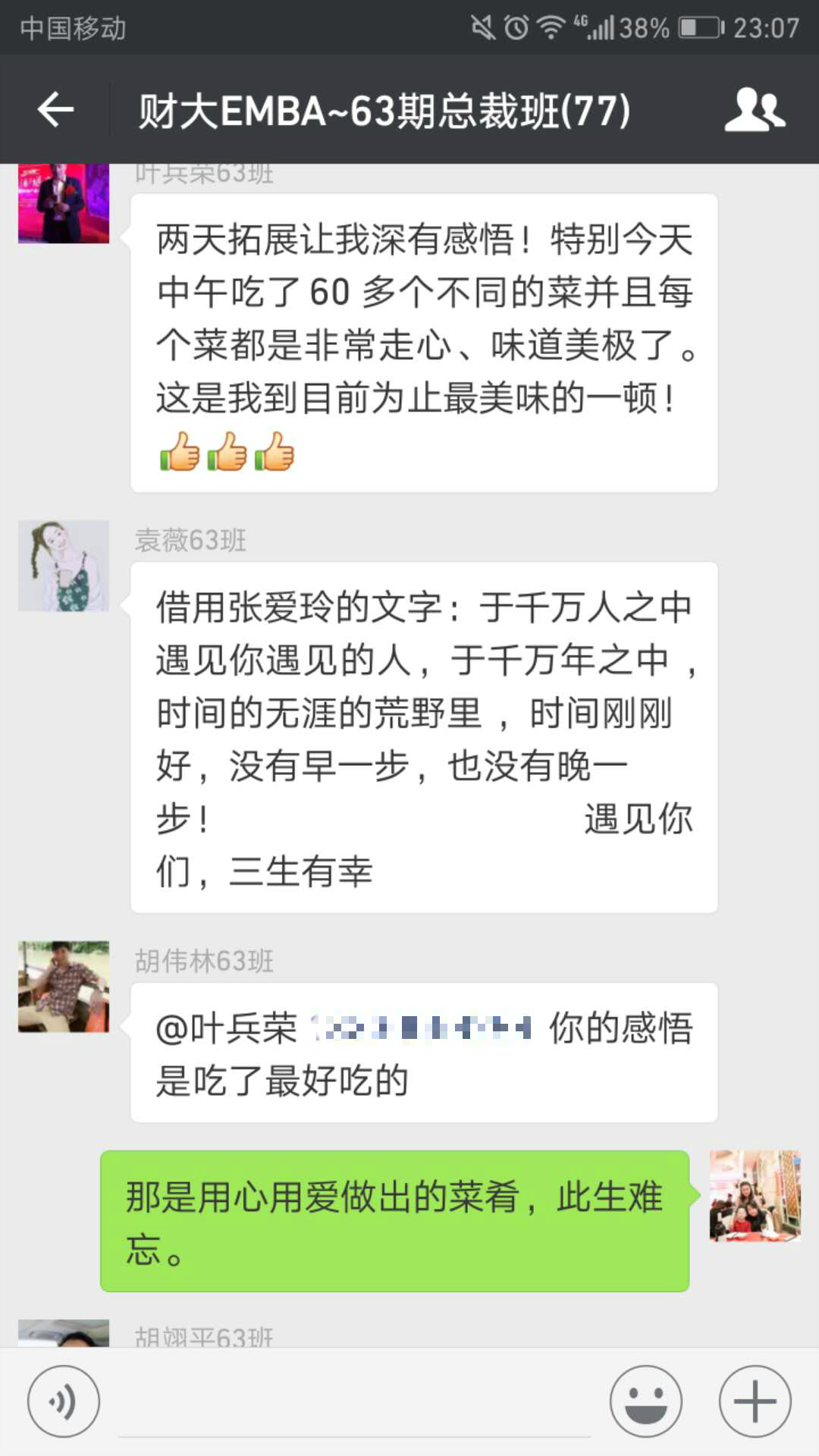Open my own avatar beside green message

pyautogui.click(x=755, y=1196)
